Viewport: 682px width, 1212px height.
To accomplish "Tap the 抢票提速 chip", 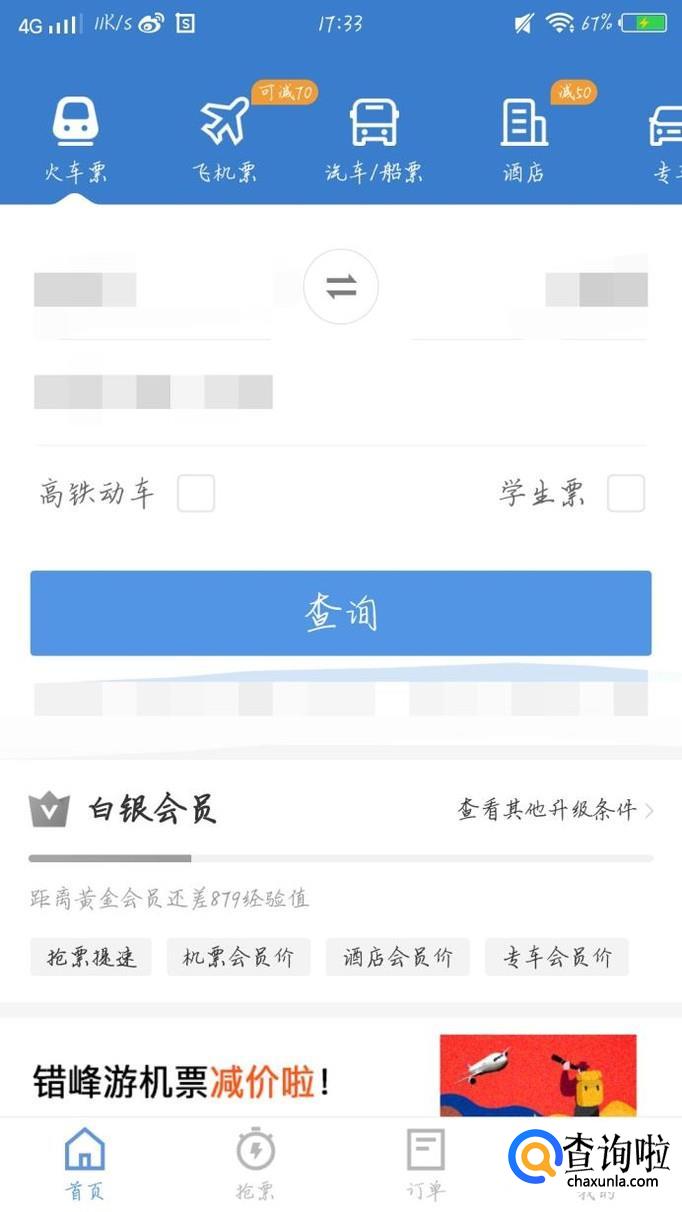I will (x=91, y=957).
